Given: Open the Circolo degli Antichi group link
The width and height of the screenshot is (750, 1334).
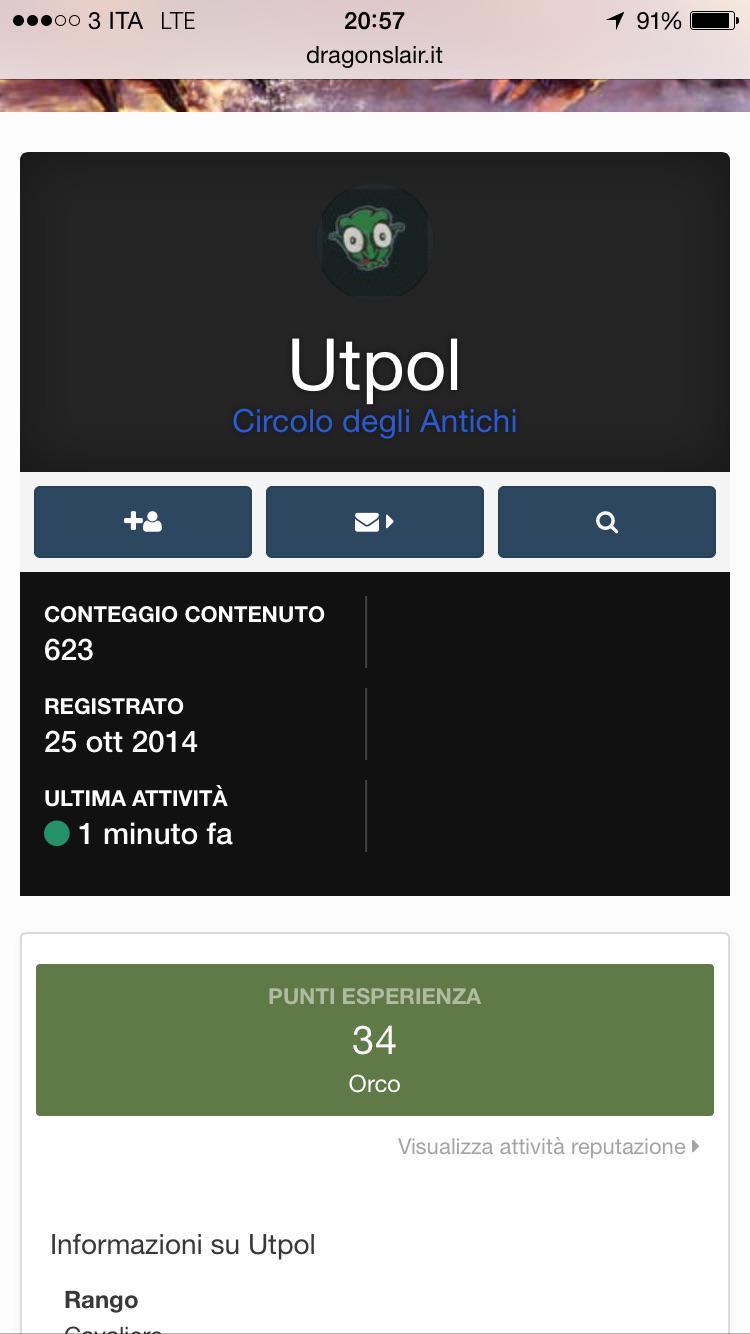Looking at the screenshot, I should pyautogui.click(x=375, y=421).
